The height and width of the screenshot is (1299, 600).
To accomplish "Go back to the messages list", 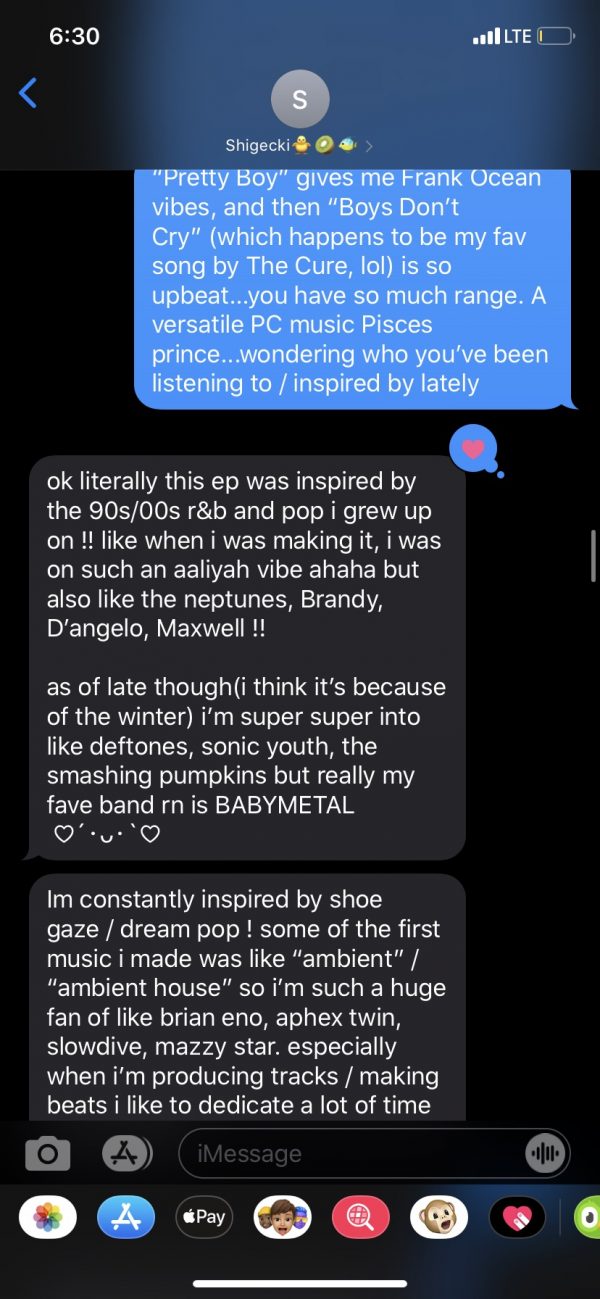I will (28, 93).
